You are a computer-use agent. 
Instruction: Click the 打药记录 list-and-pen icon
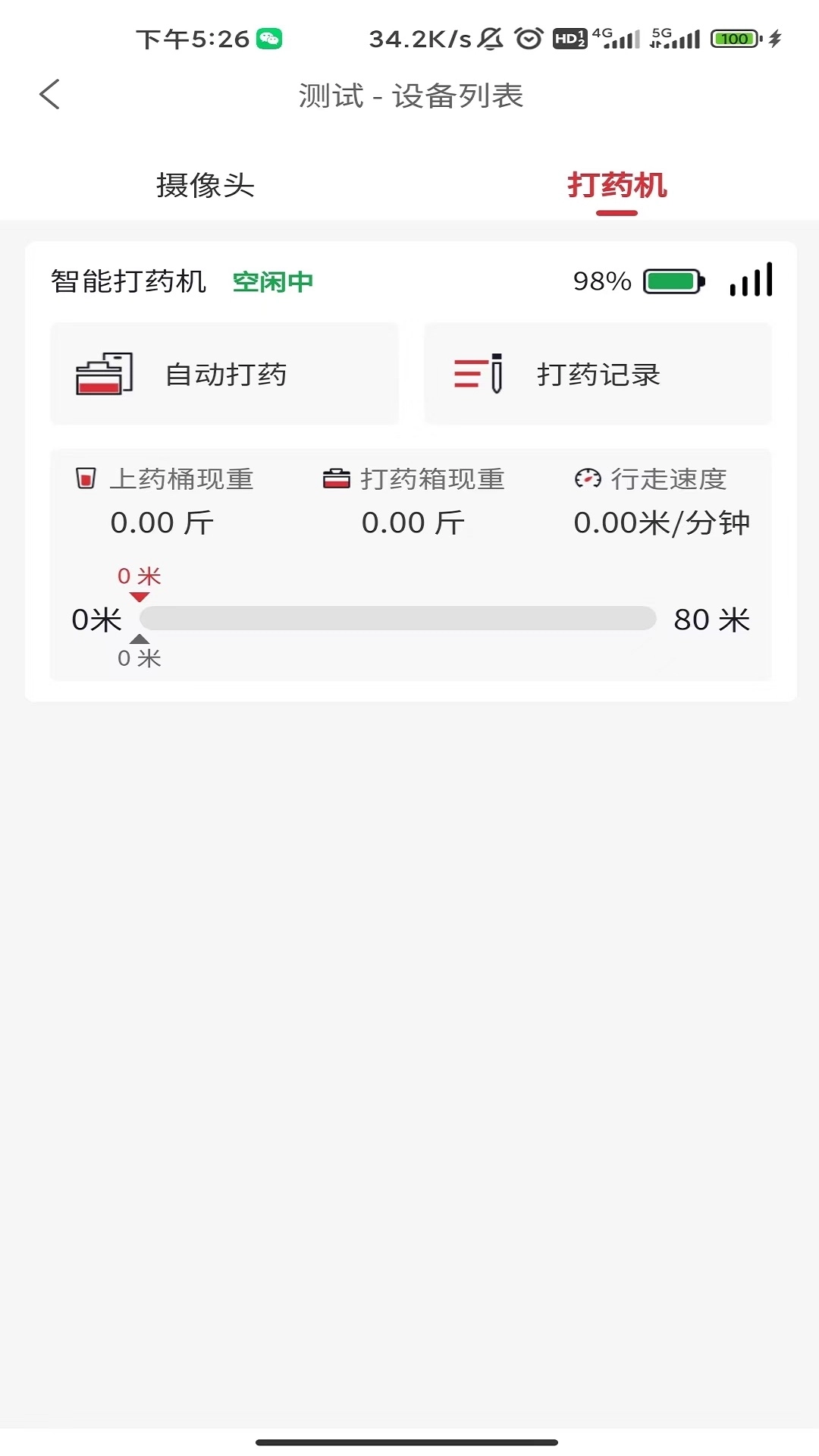pyautogui.click(x=478, y=373)
